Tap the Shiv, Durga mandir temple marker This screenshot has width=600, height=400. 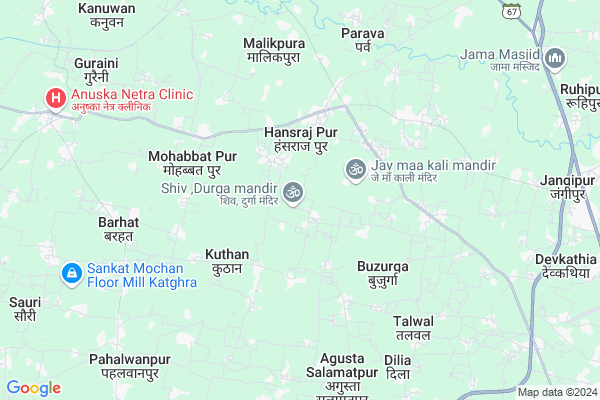click(x=292, y=191)
